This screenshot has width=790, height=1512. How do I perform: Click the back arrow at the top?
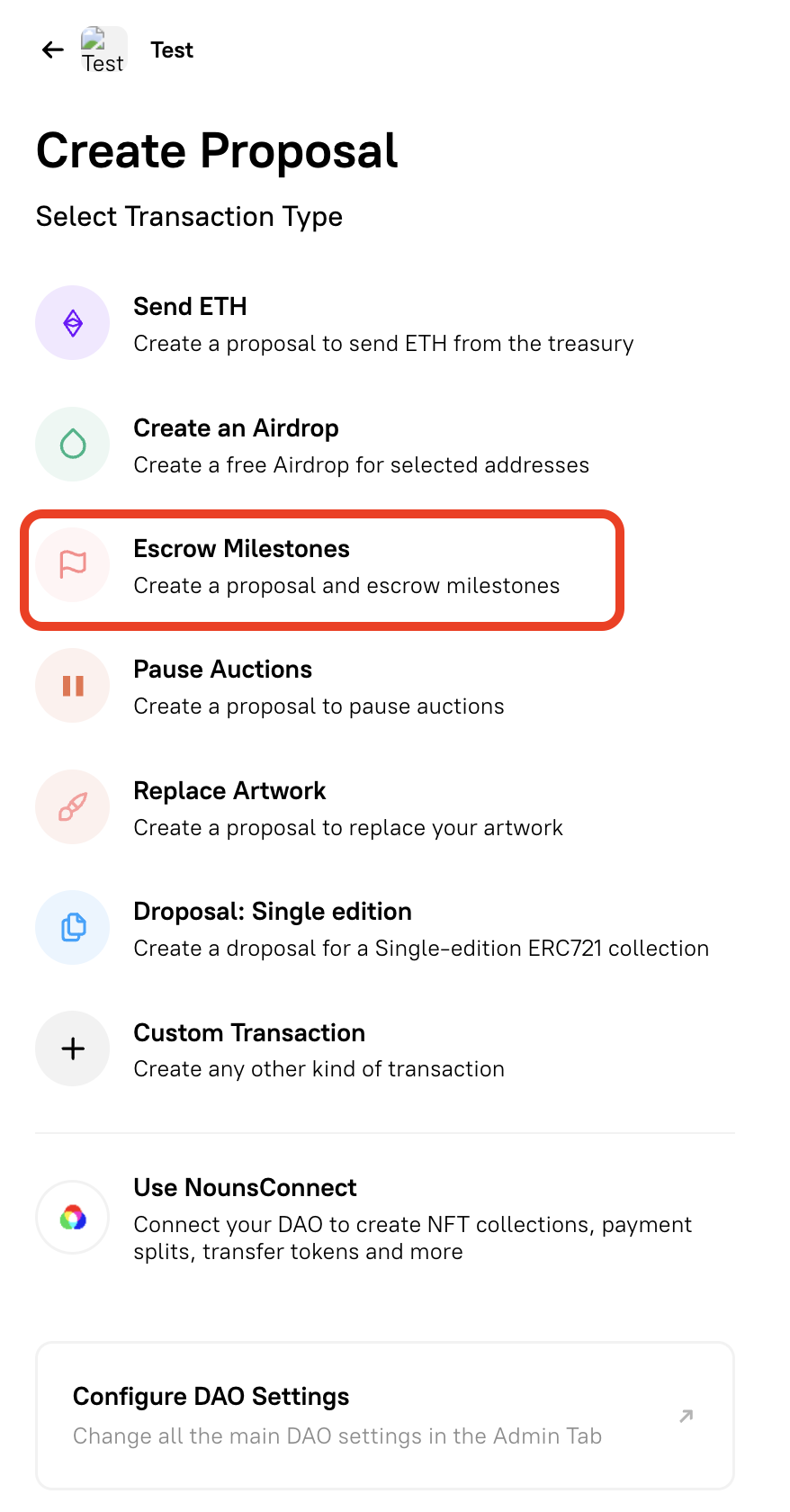(51, 49)
